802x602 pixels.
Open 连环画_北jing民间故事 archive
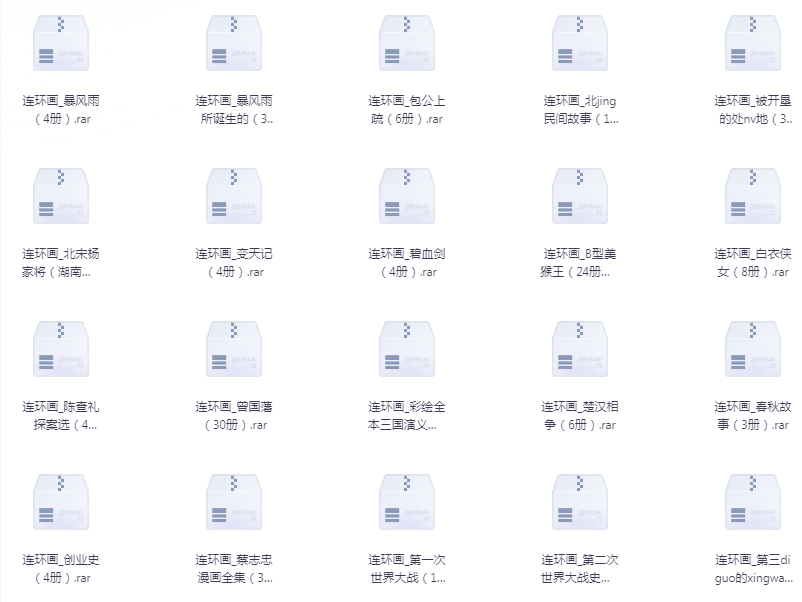click(x=580, y=45)
